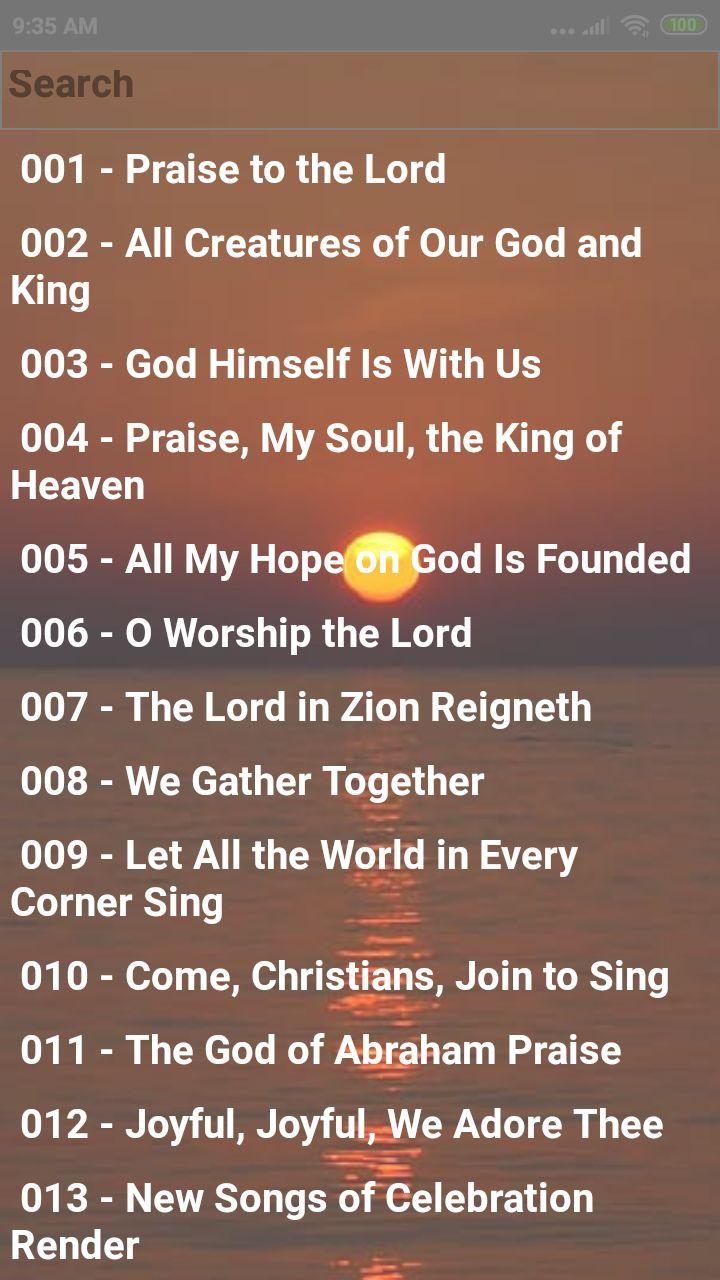The height and width of the screenshot is (1280, 720).
Task: Open New Songs of Celebration Render
Action: 306,1221
